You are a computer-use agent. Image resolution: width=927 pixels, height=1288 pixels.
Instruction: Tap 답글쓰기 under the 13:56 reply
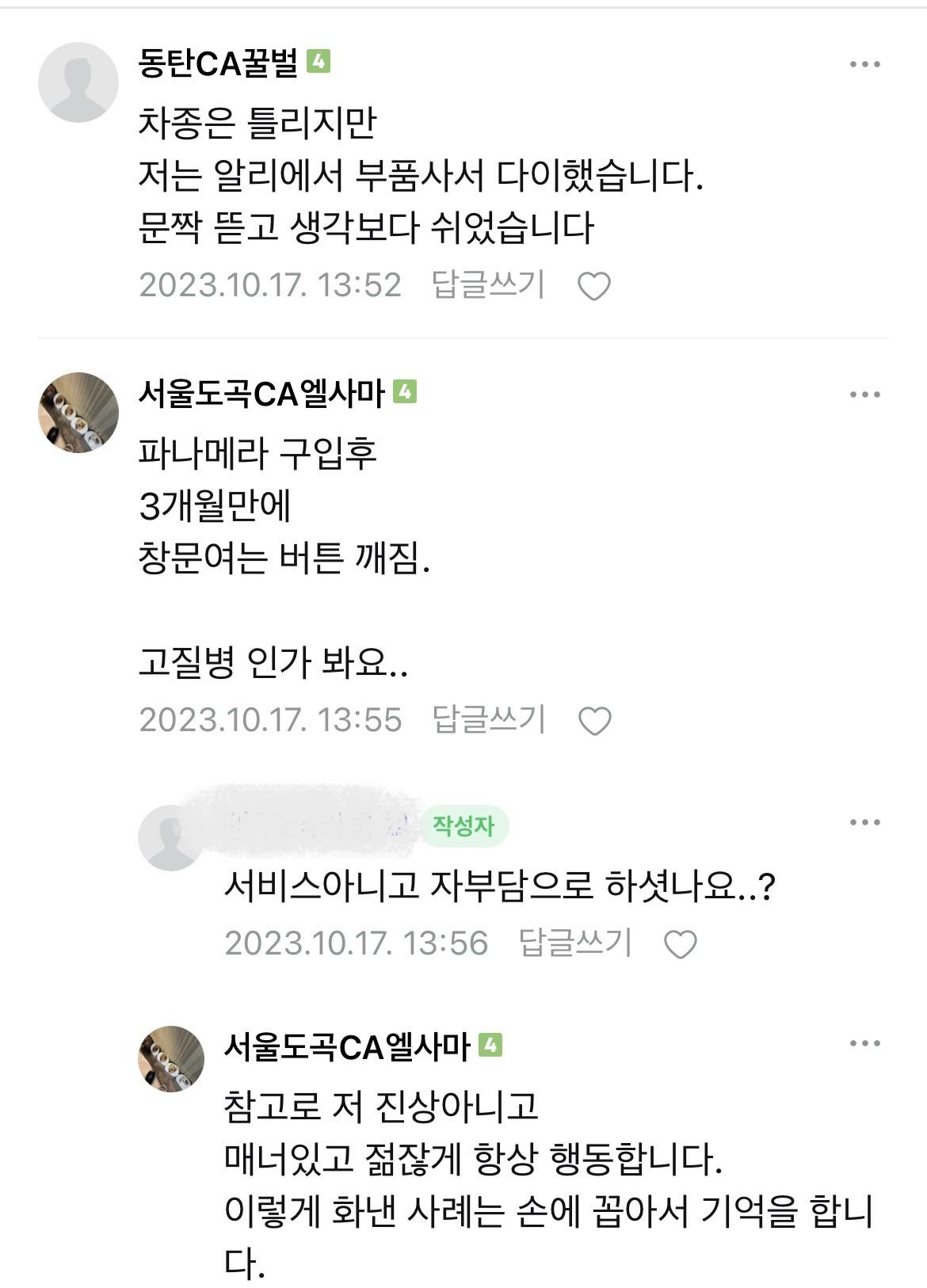point(574,943)
